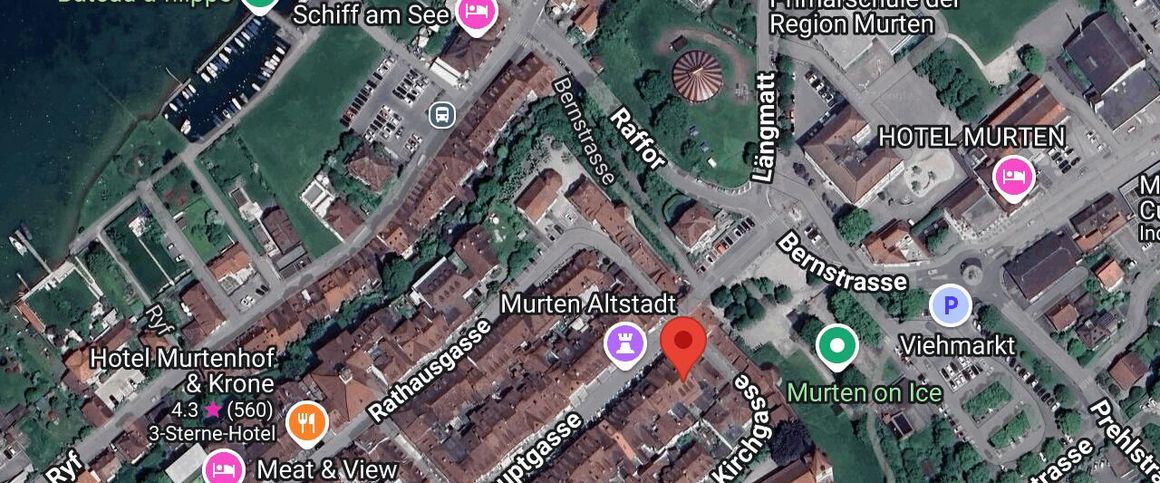Select the HOTEL MURTEN lodging marker
Image resolution: width=1160 pixels, height=483 pixels.
tap(1012, 177)
